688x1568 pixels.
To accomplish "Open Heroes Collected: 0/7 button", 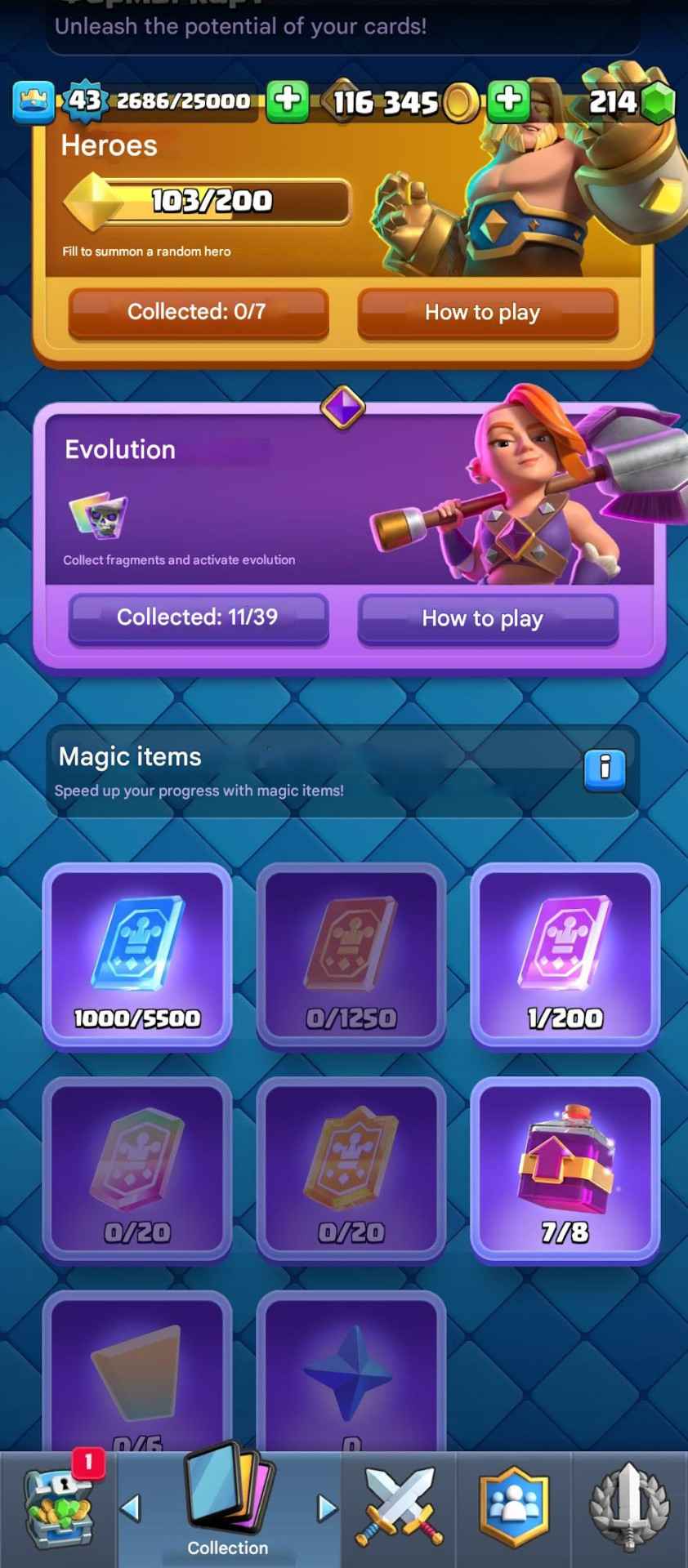I will click(198, 312).
